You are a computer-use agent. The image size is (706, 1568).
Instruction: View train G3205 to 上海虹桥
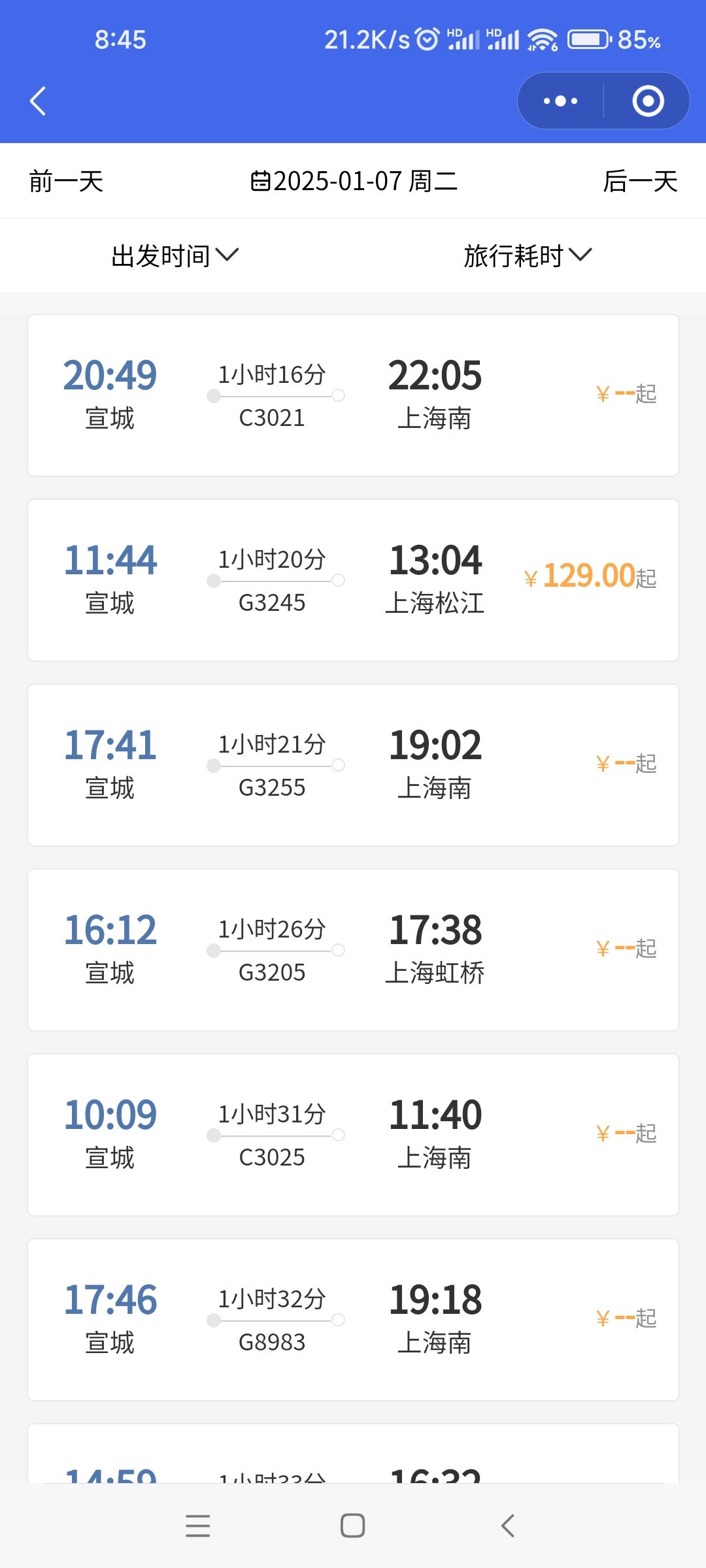point(353,950)
